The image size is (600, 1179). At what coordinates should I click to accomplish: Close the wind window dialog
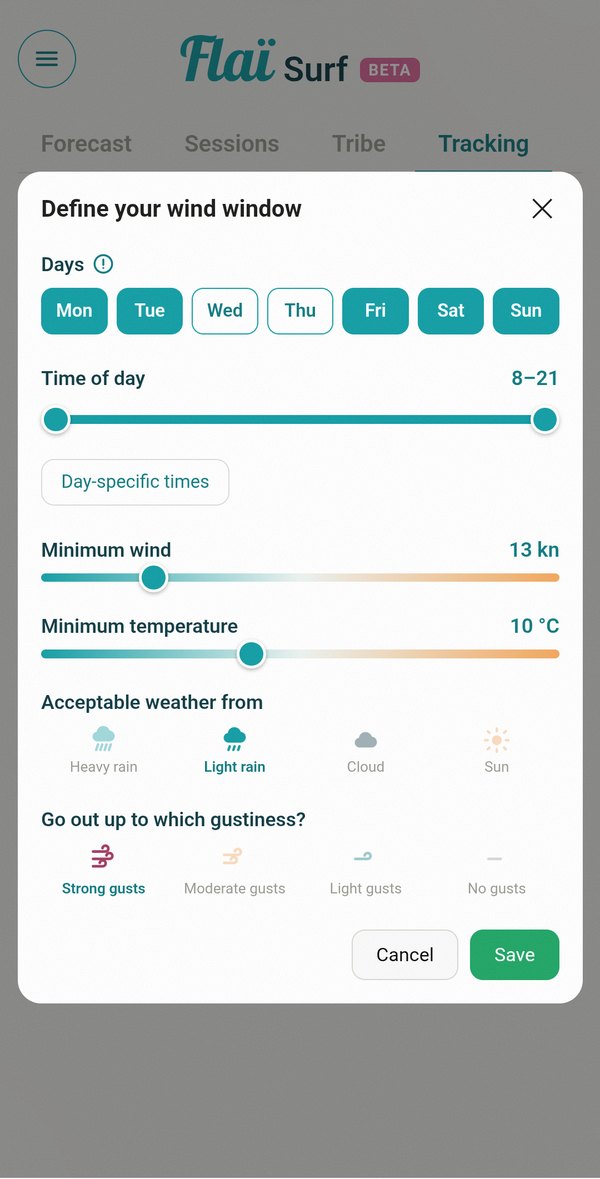pyautogui.click(x=541, y=209)
